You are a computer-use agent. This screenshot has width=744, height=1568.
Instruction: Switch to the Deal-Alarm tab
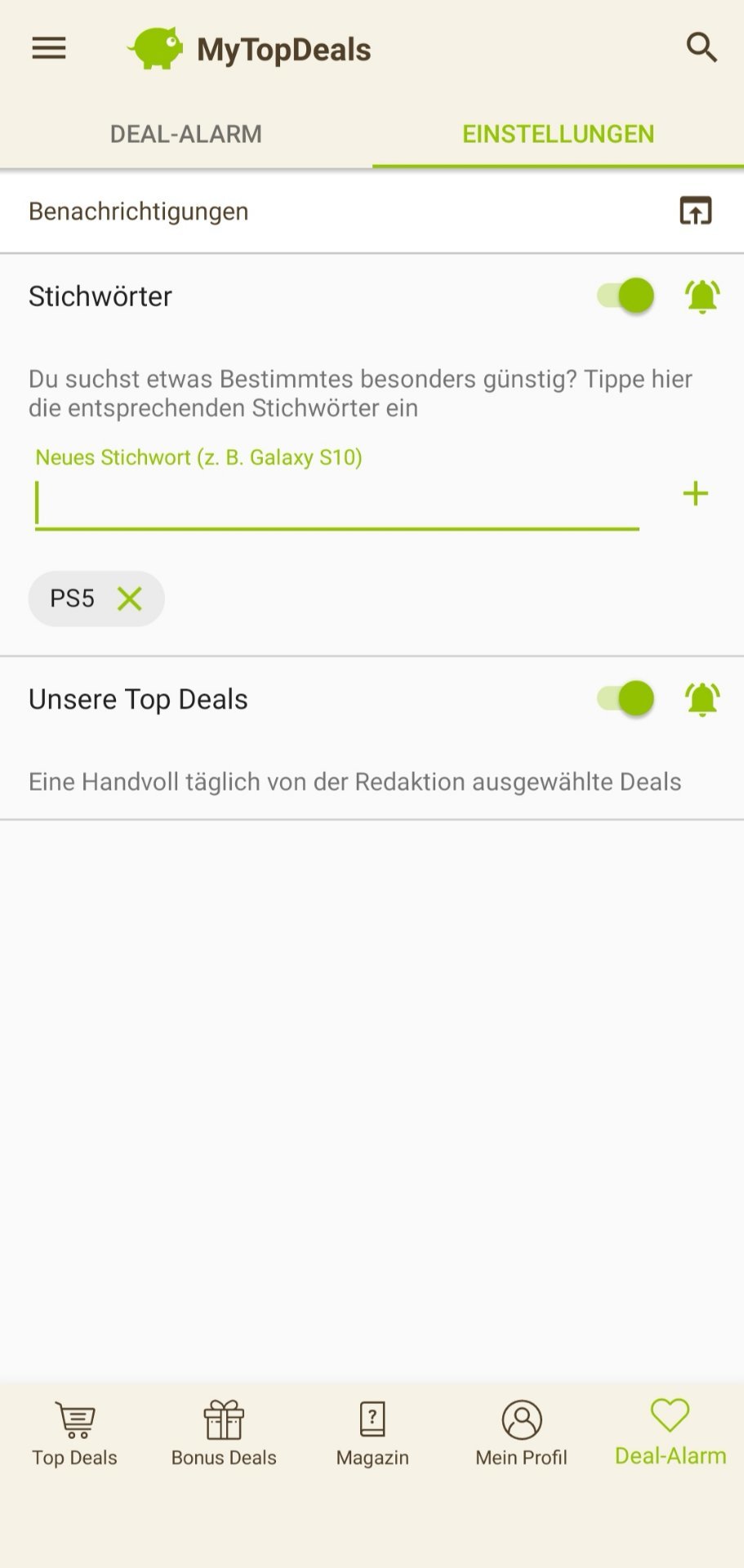click(x=186, y=134)
